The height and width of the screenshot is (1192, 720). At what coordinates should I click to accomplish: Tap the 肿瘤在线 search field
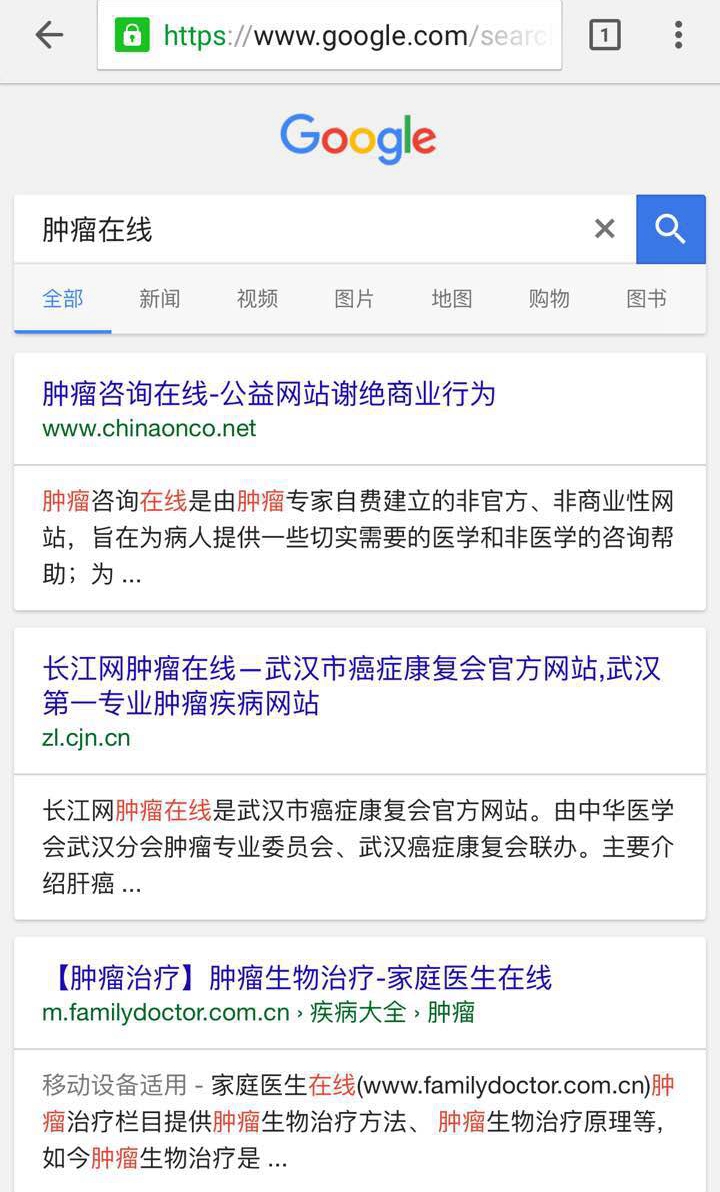[x=304, y=229]
